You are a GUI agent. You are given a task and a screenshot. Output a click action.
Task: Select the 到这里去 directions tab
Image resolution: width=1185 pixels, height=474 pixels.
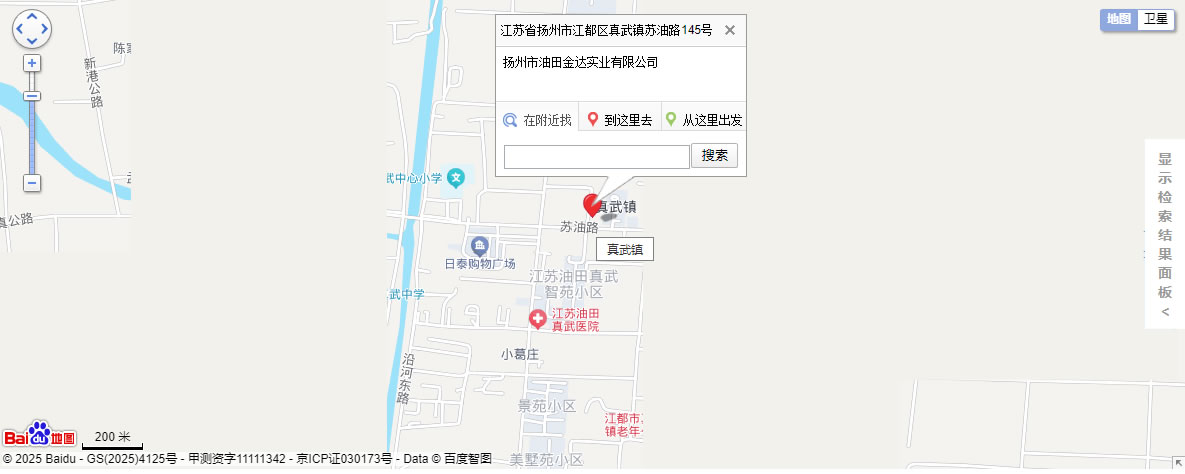[620, 120]
